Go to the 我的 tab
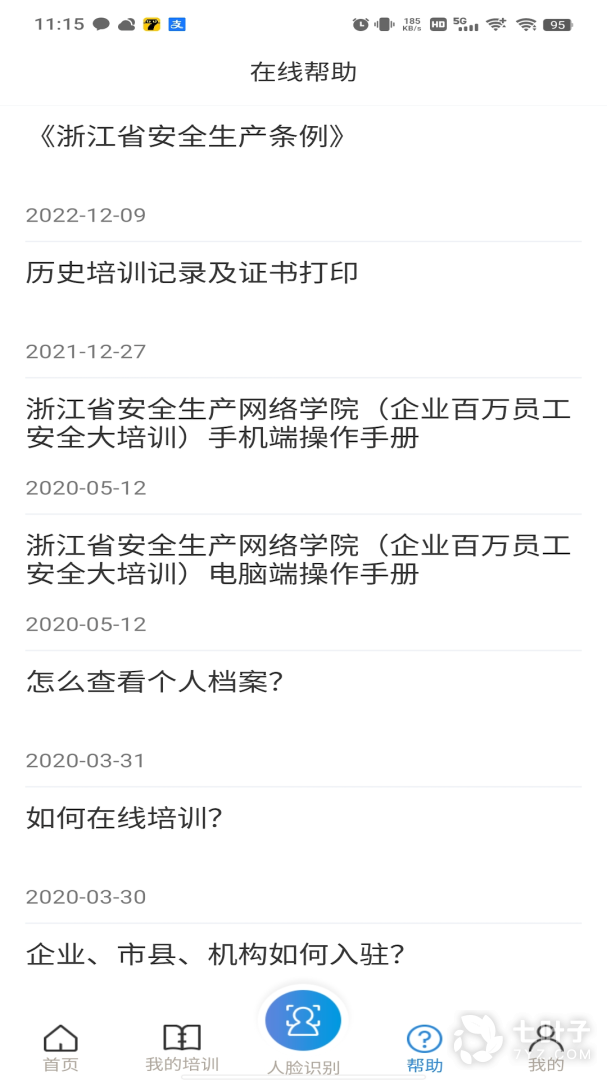 pyautogui.click(x=546, y=1047)
